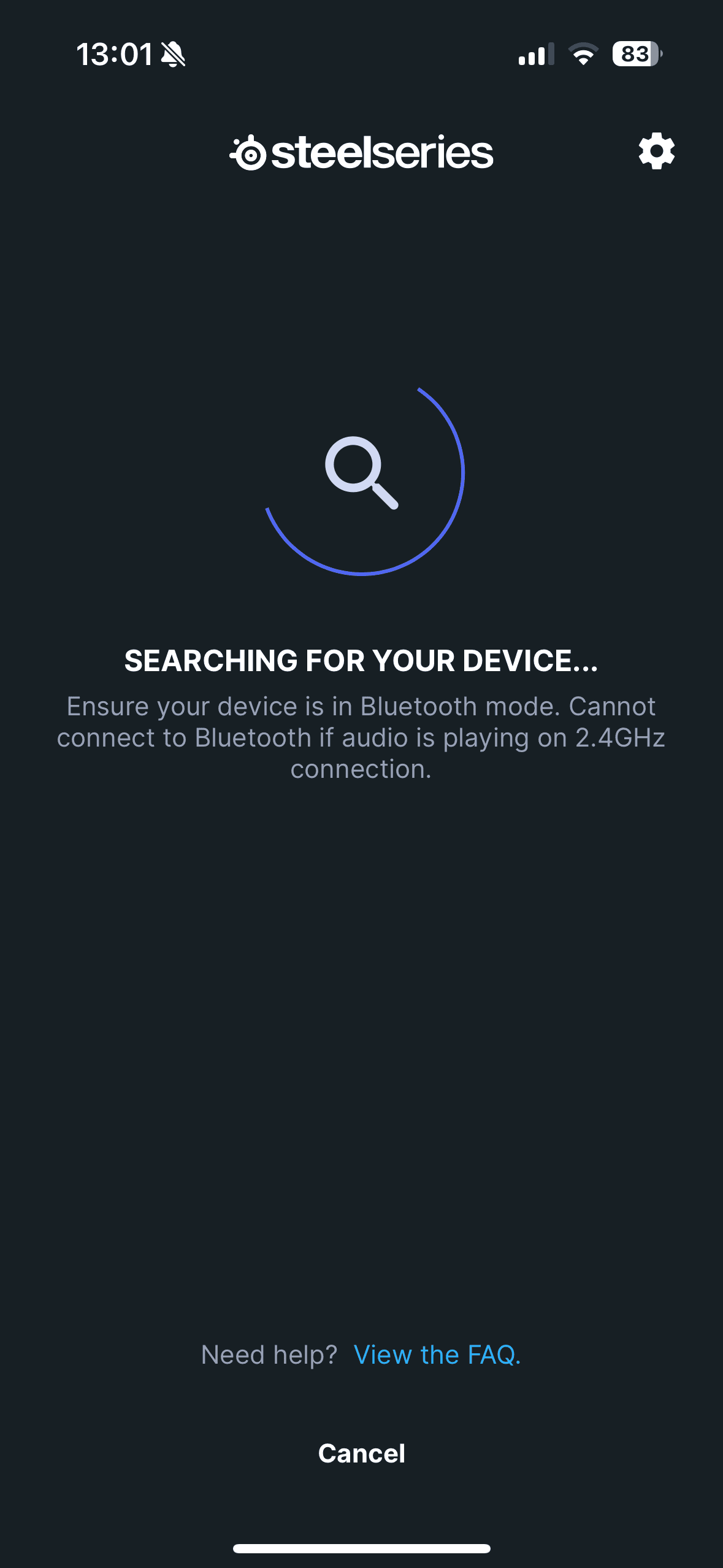Open the settings gear icon
The width and height of the screenshot is (723, 1568).
[656, 151]
